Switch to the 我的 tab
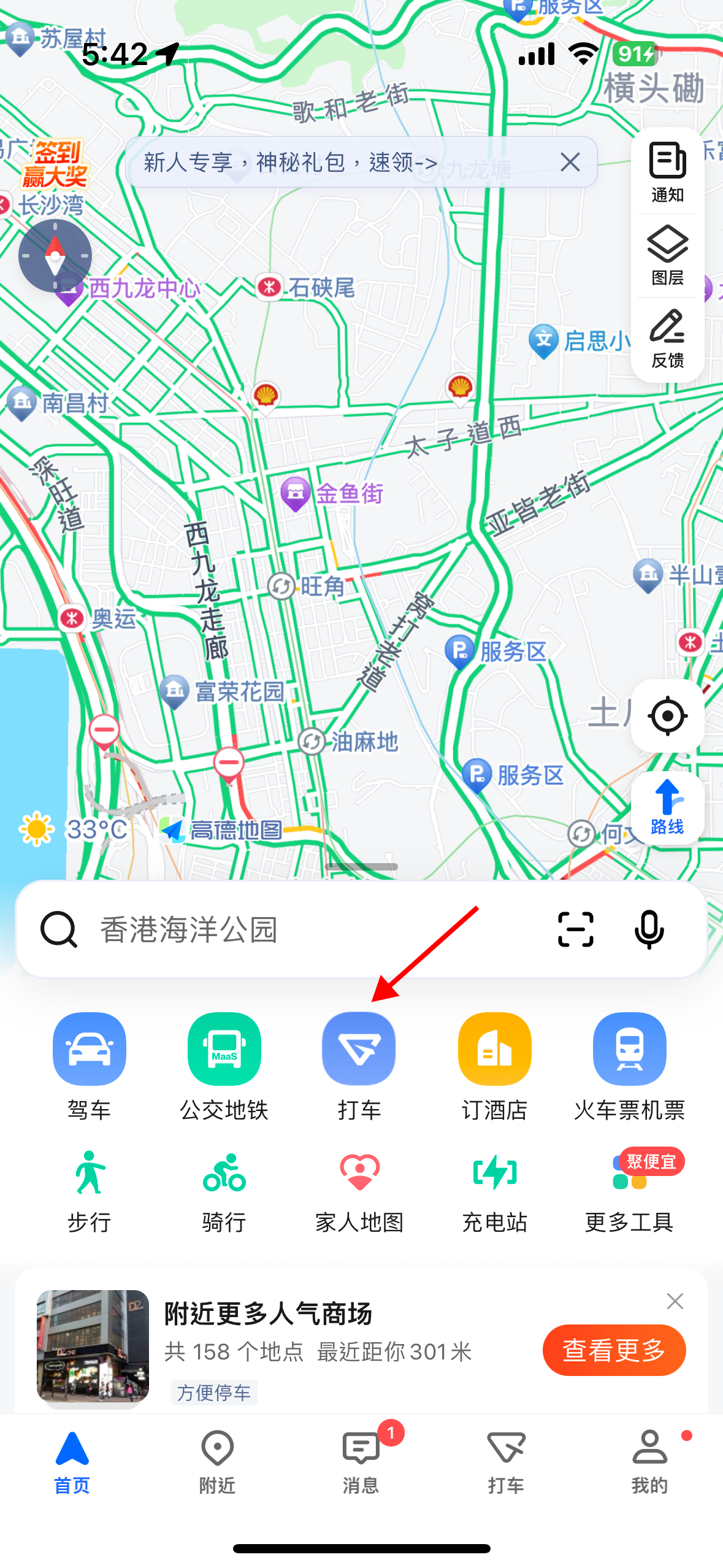This screenshot has width=723, height=1568. click(649, 1461)
